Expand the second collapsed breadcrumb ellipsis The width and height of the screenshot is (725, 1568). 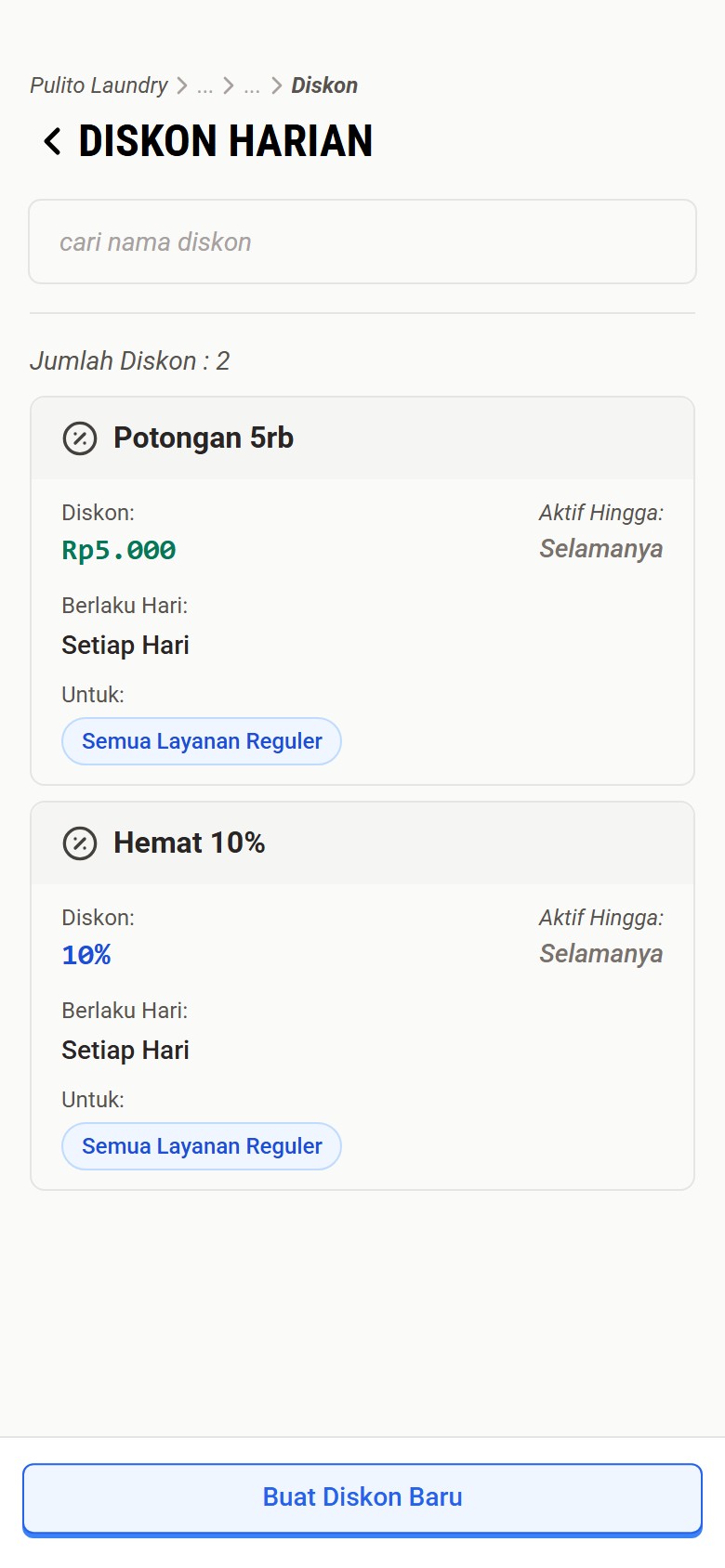(x=253, y=85)
